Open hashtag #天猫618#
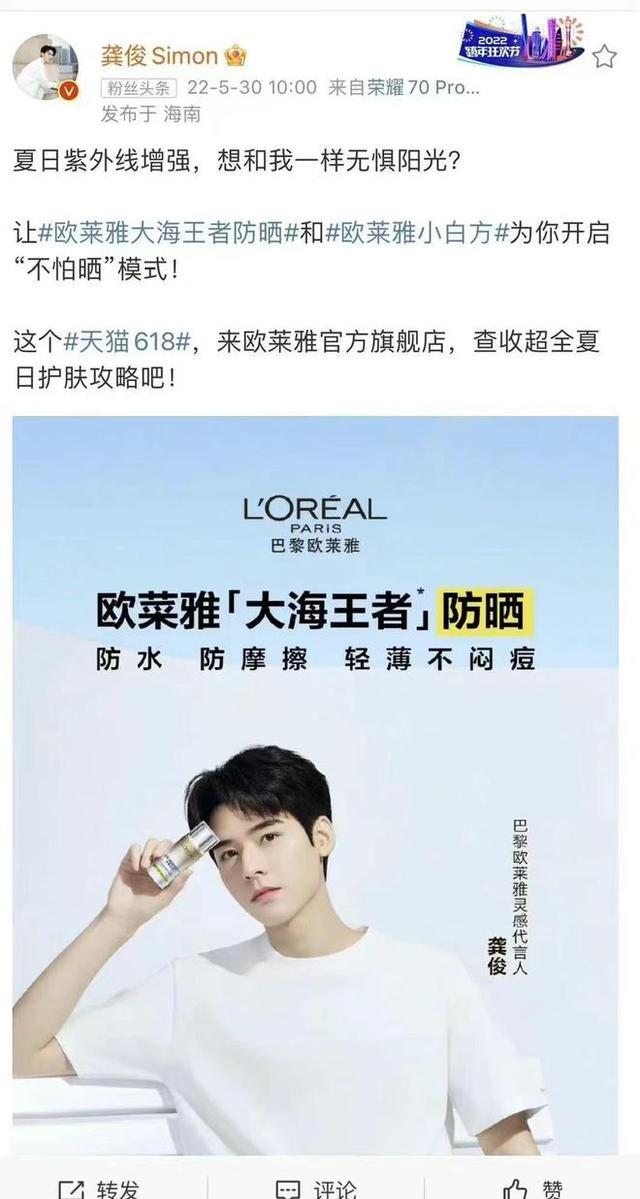Screen dimensions: 640x1199 click(126, 341)
